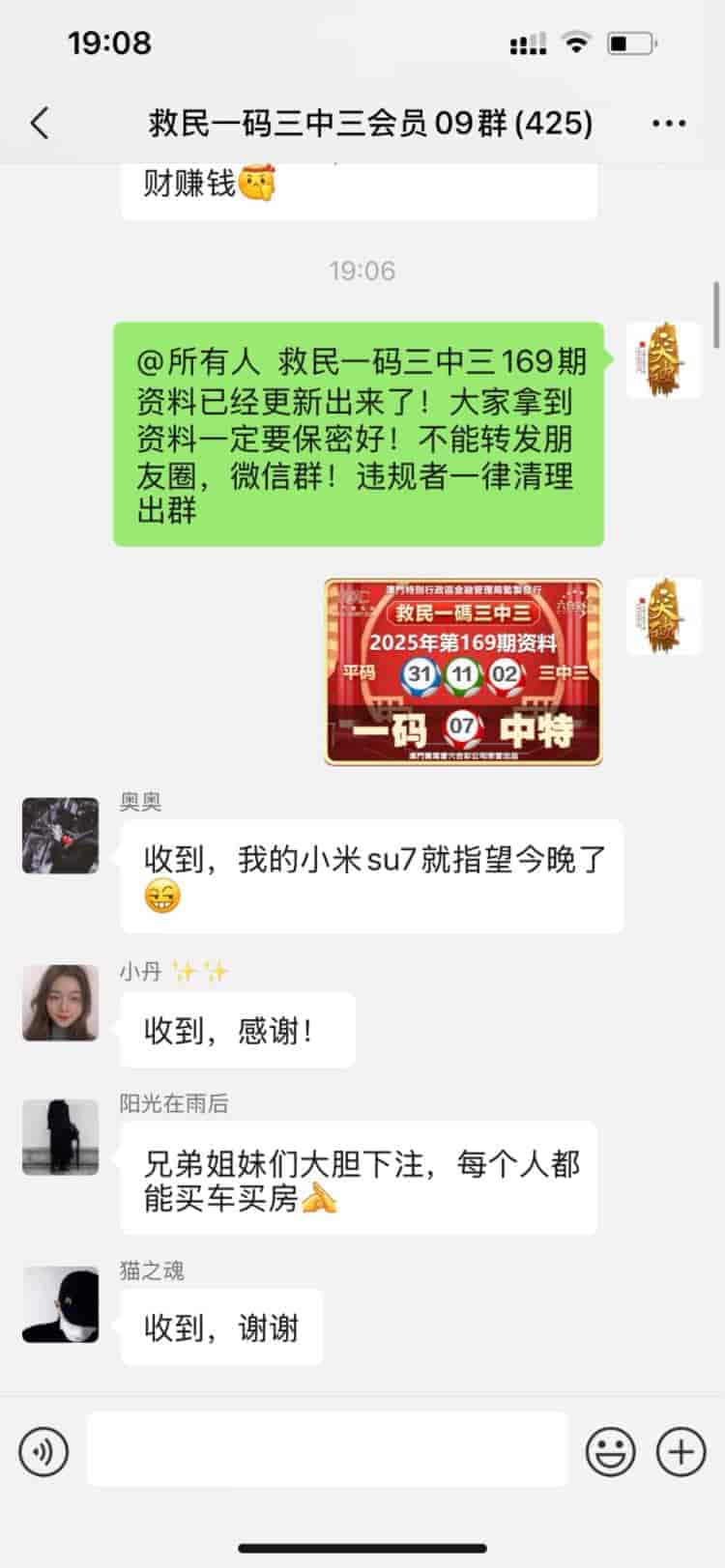Focus the message text field

tap(327, 1449)
